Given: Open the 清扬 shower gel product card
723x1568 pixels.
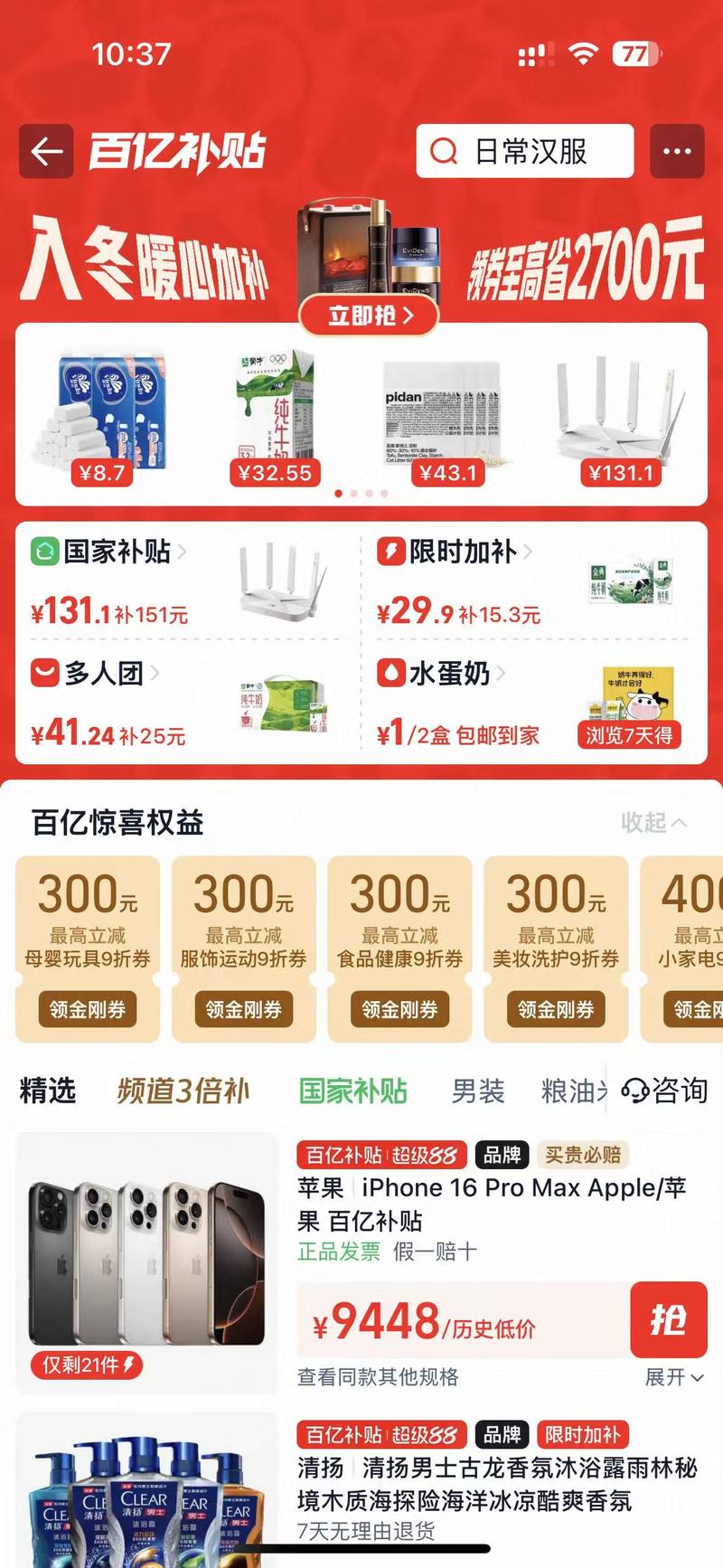Looking at the screenshot, I should (497, 1483).
